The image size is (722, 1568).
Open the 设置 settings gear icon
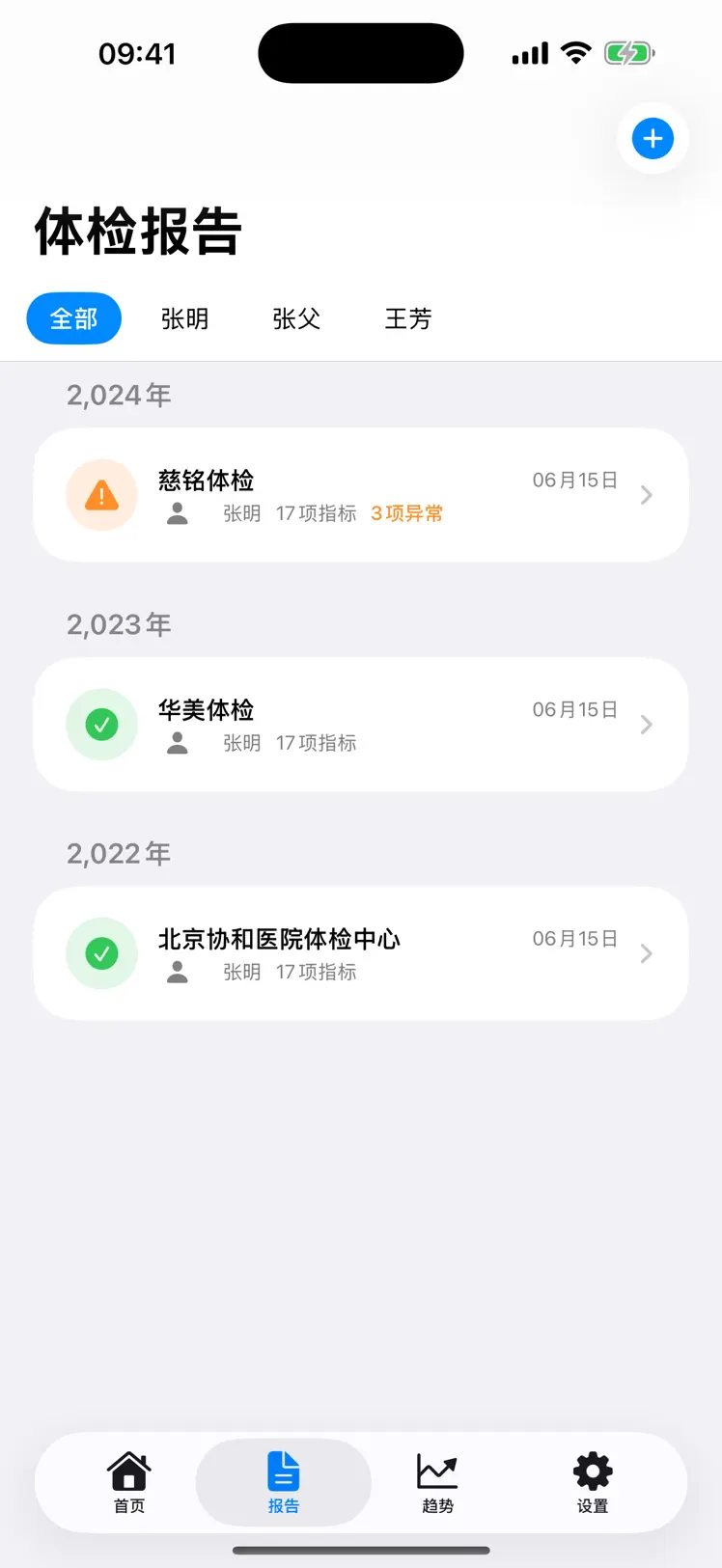pyautogui.click(x=592, y=1471)
